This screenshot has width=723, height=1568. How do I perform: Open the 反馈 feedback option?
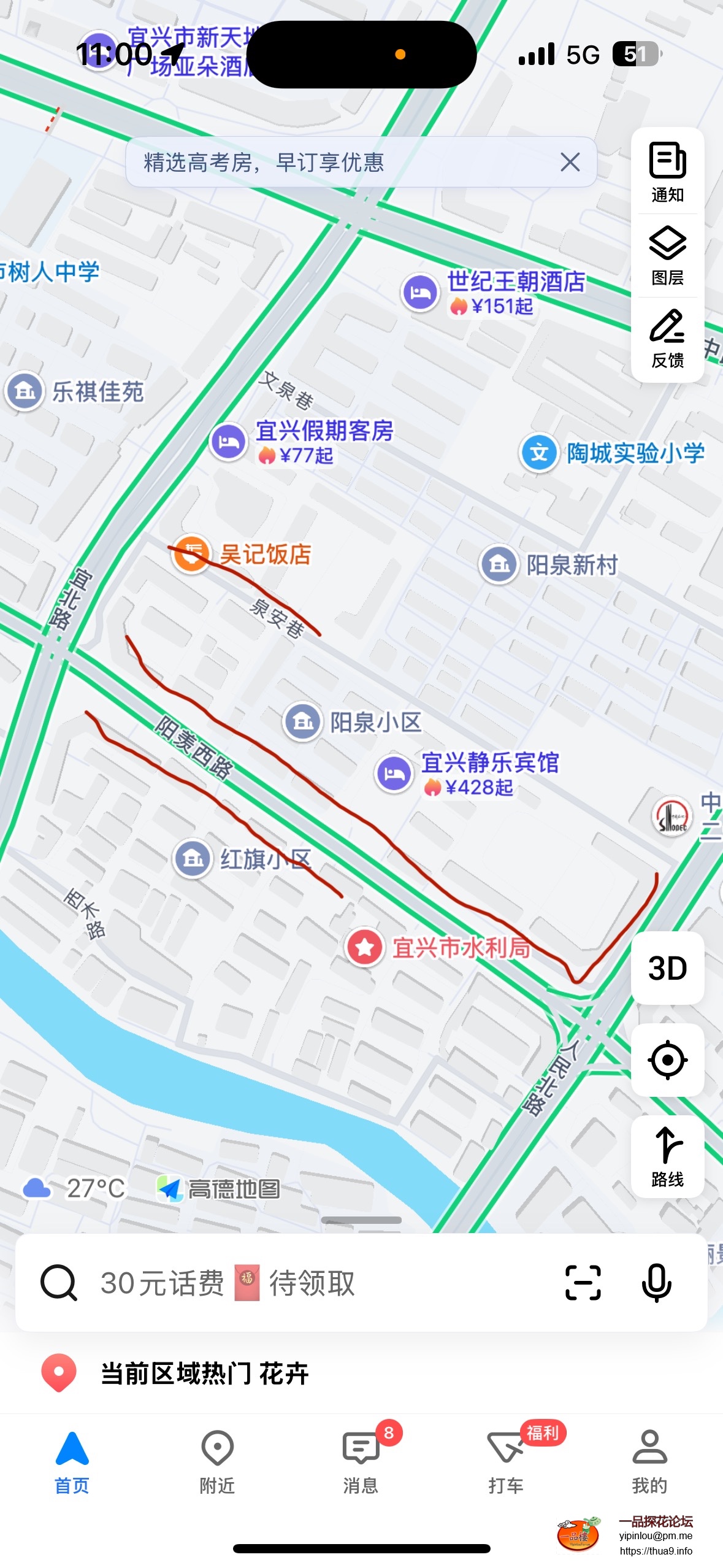(667, 339)
